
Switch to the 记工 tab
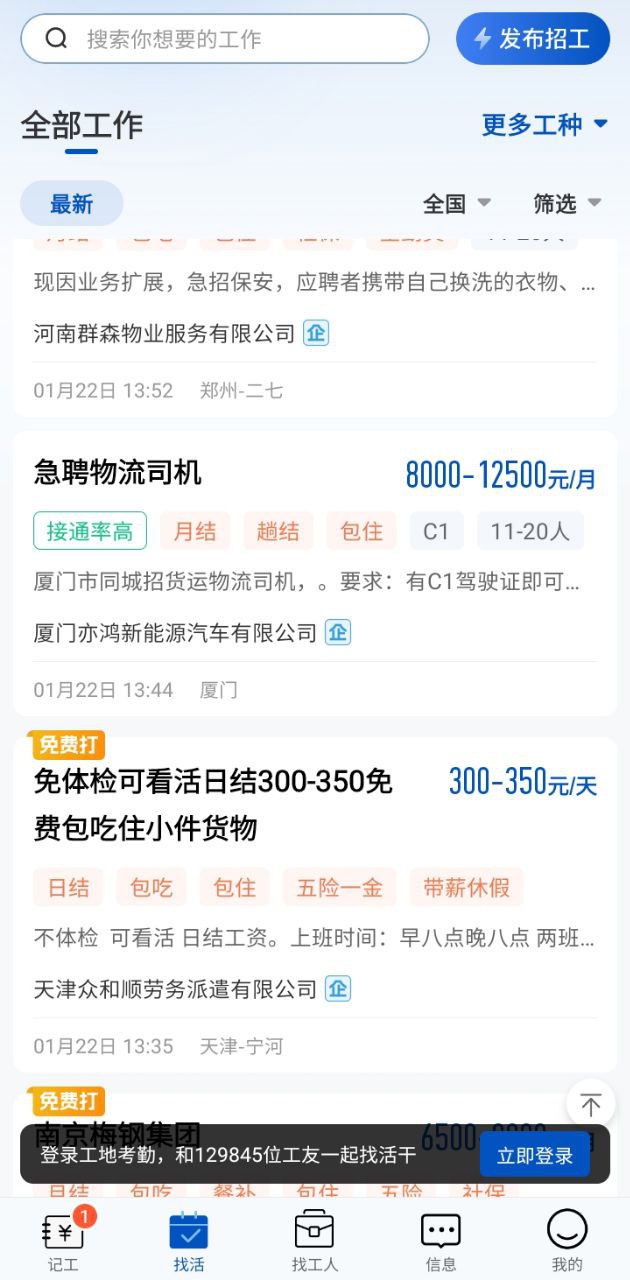tap(63, 1240)
